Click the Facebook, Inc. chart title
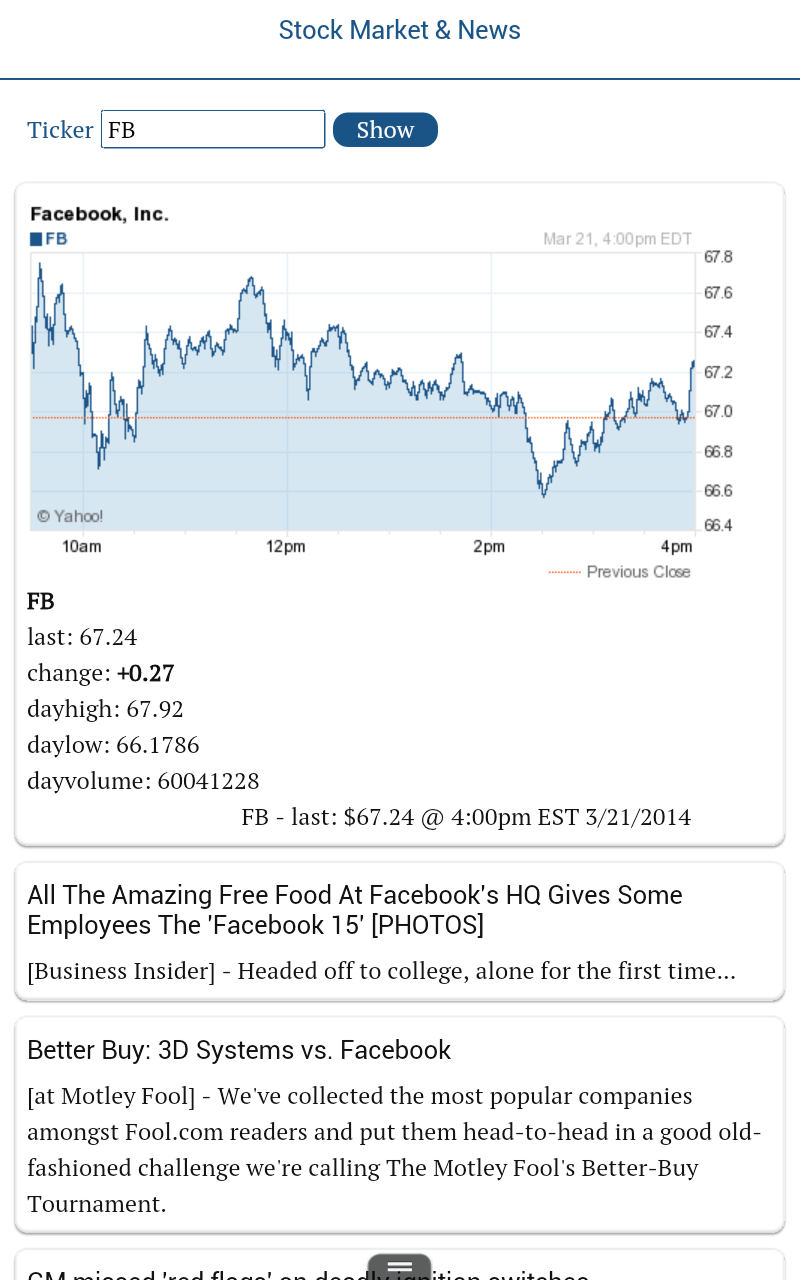 [99, 214]
